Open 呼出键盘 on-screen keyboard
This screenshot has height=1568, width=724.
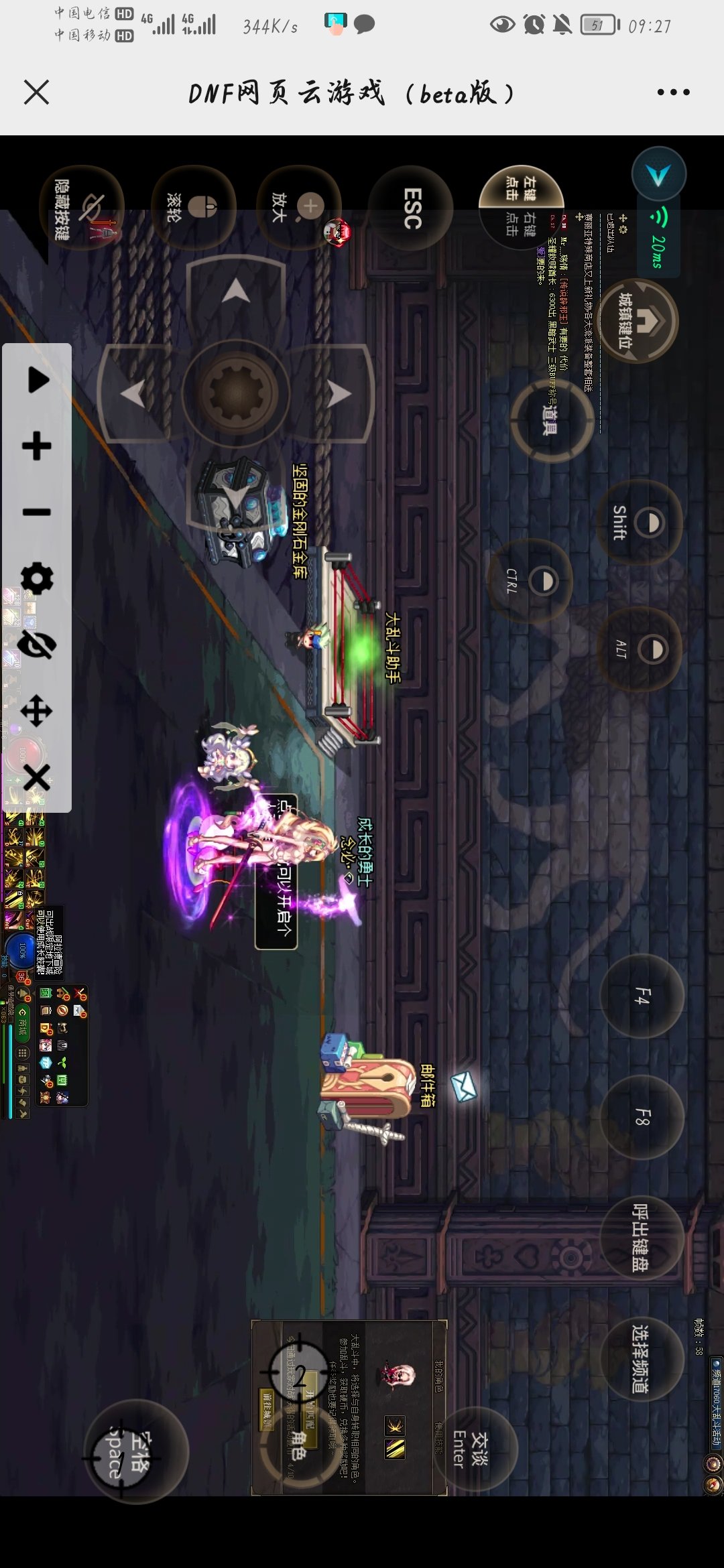[642, 1238]
